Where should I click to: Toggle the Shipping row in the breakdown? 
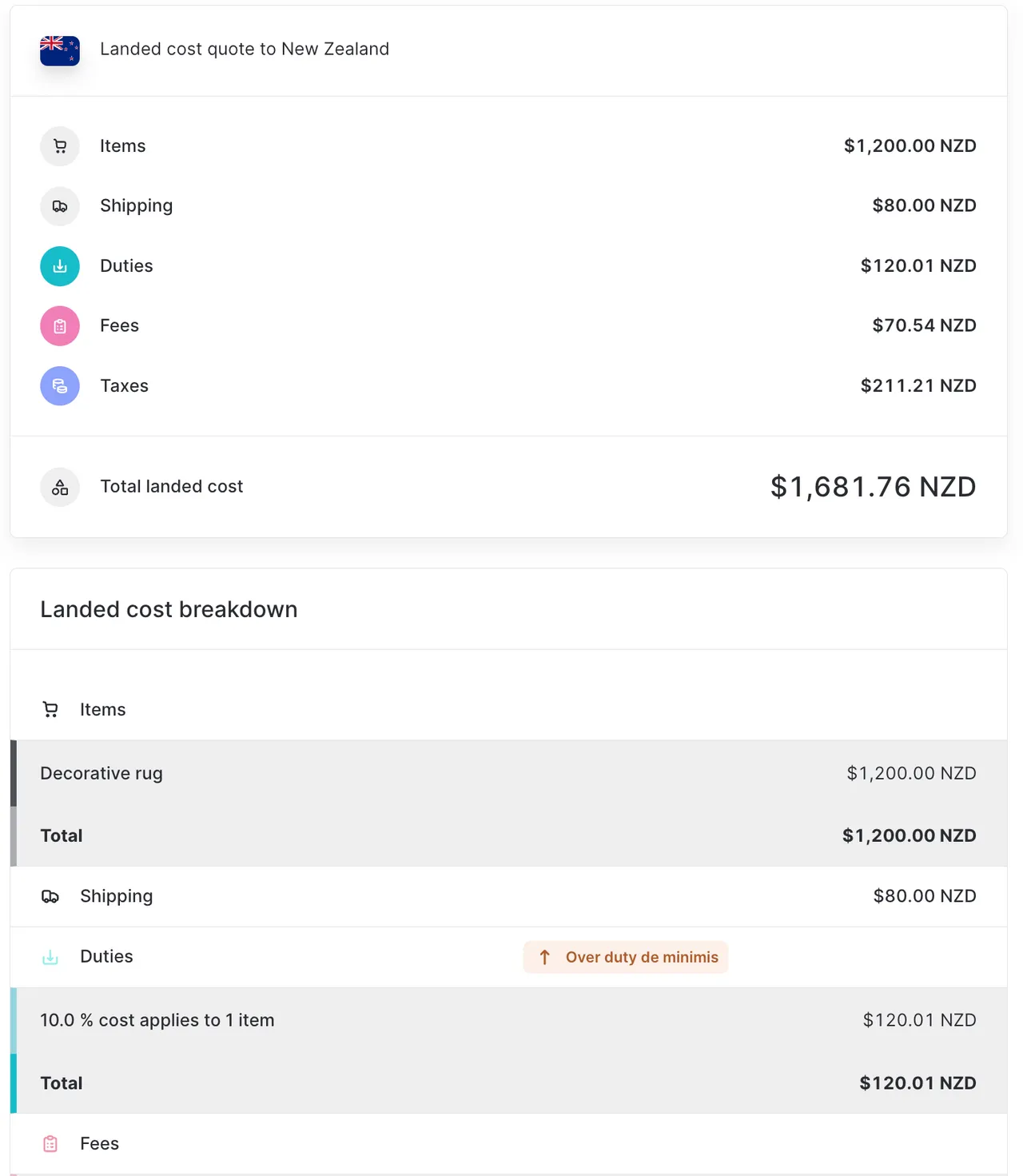116,896
